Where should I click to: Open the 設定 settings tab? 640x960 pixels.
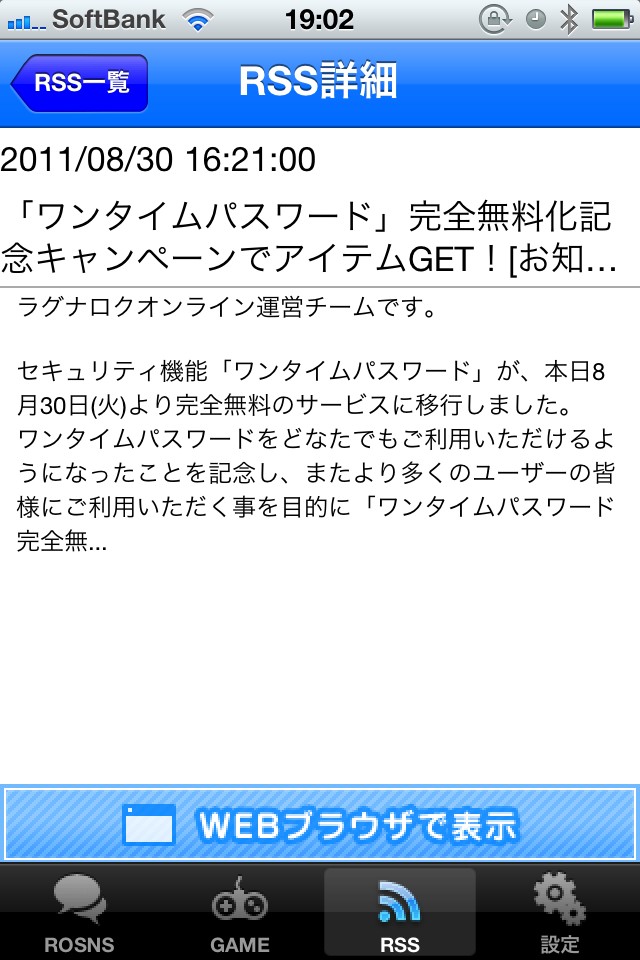[559, 912]
